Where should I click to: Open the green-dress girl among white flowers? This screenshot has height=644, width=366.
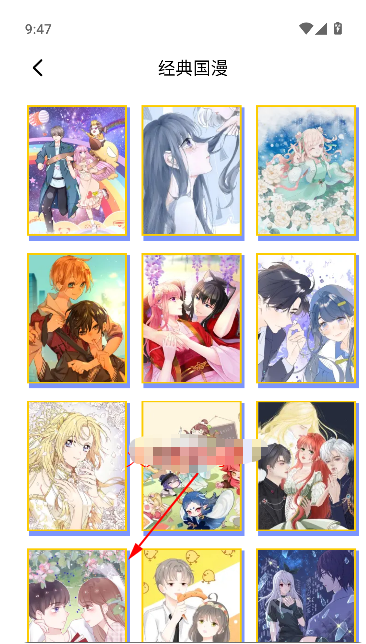coord(306,170)
